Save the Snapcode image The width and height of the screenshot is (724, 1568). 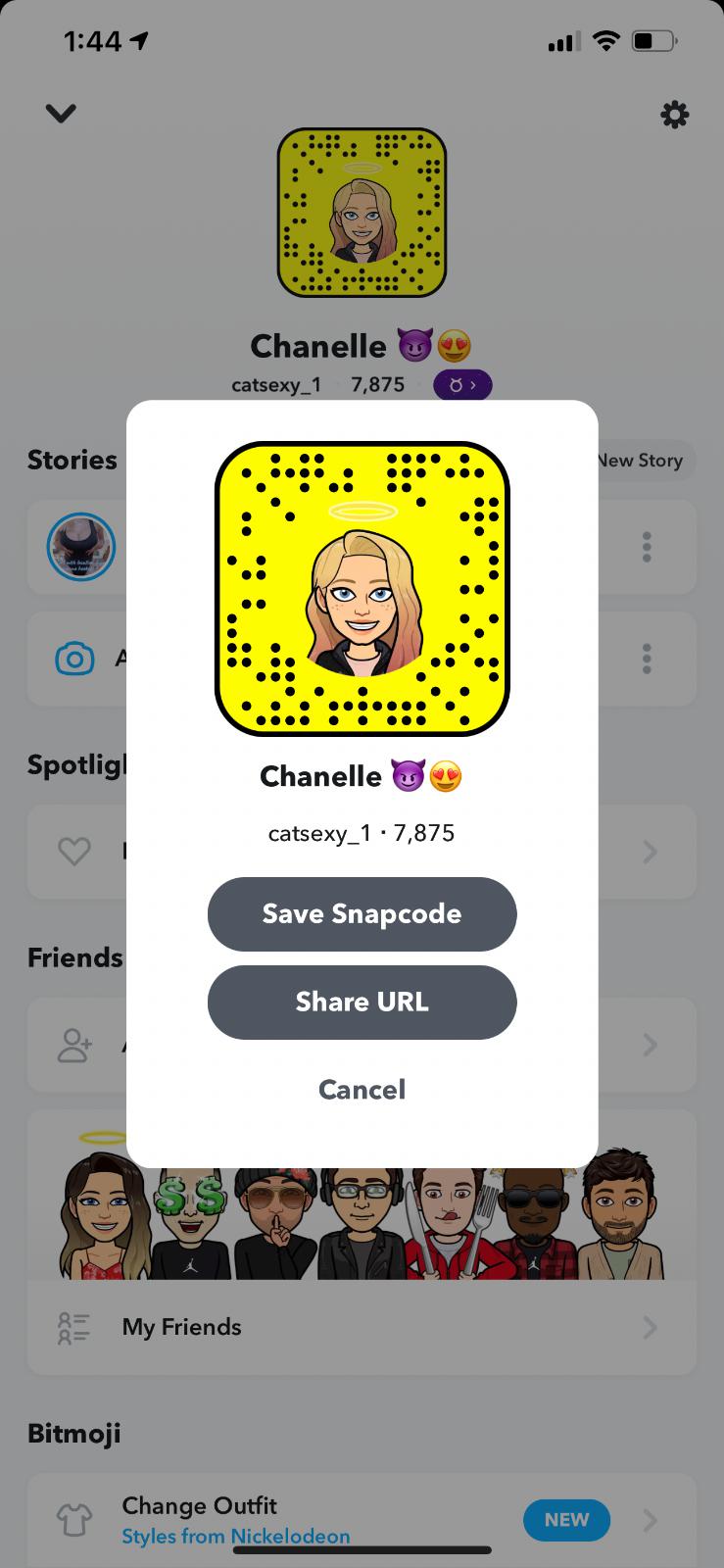362,913
